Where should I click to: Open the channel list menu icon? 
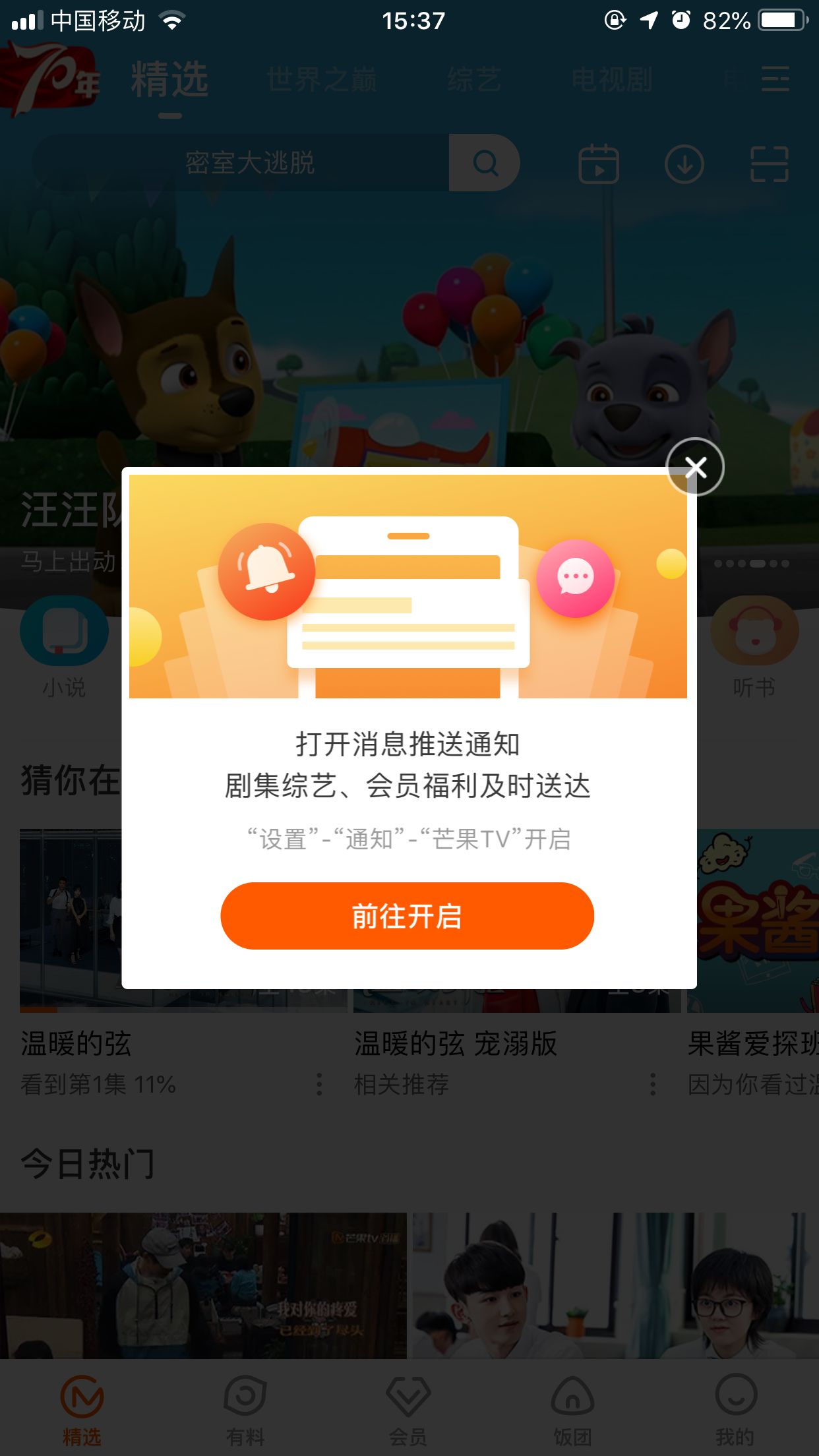pyautogui.click(x=775, y=79)
